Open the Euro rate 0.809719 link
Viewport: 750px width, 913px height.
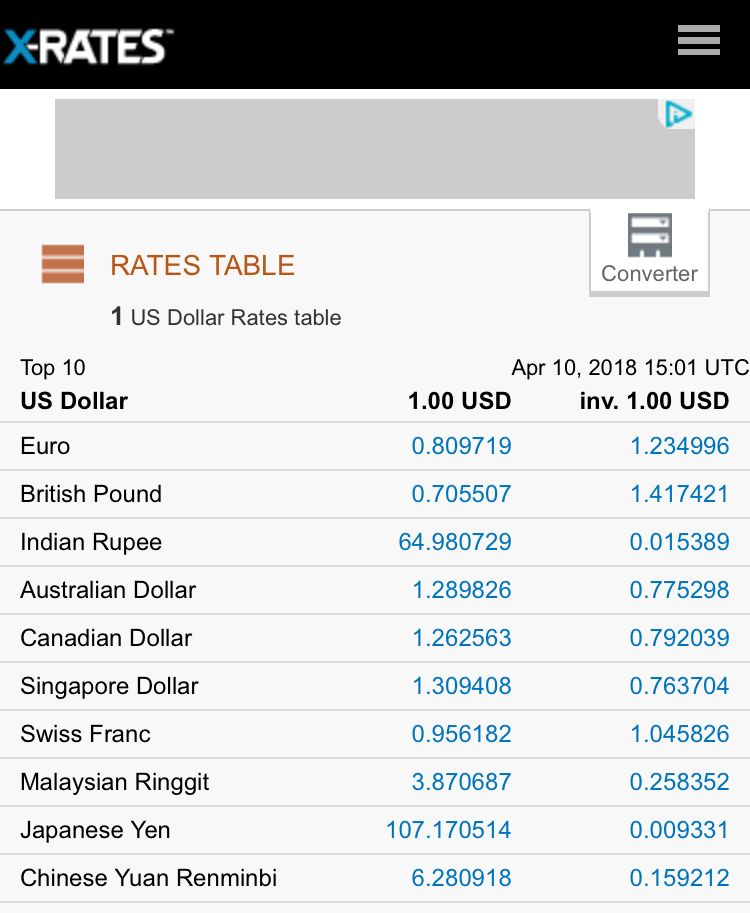click(461, 446)
